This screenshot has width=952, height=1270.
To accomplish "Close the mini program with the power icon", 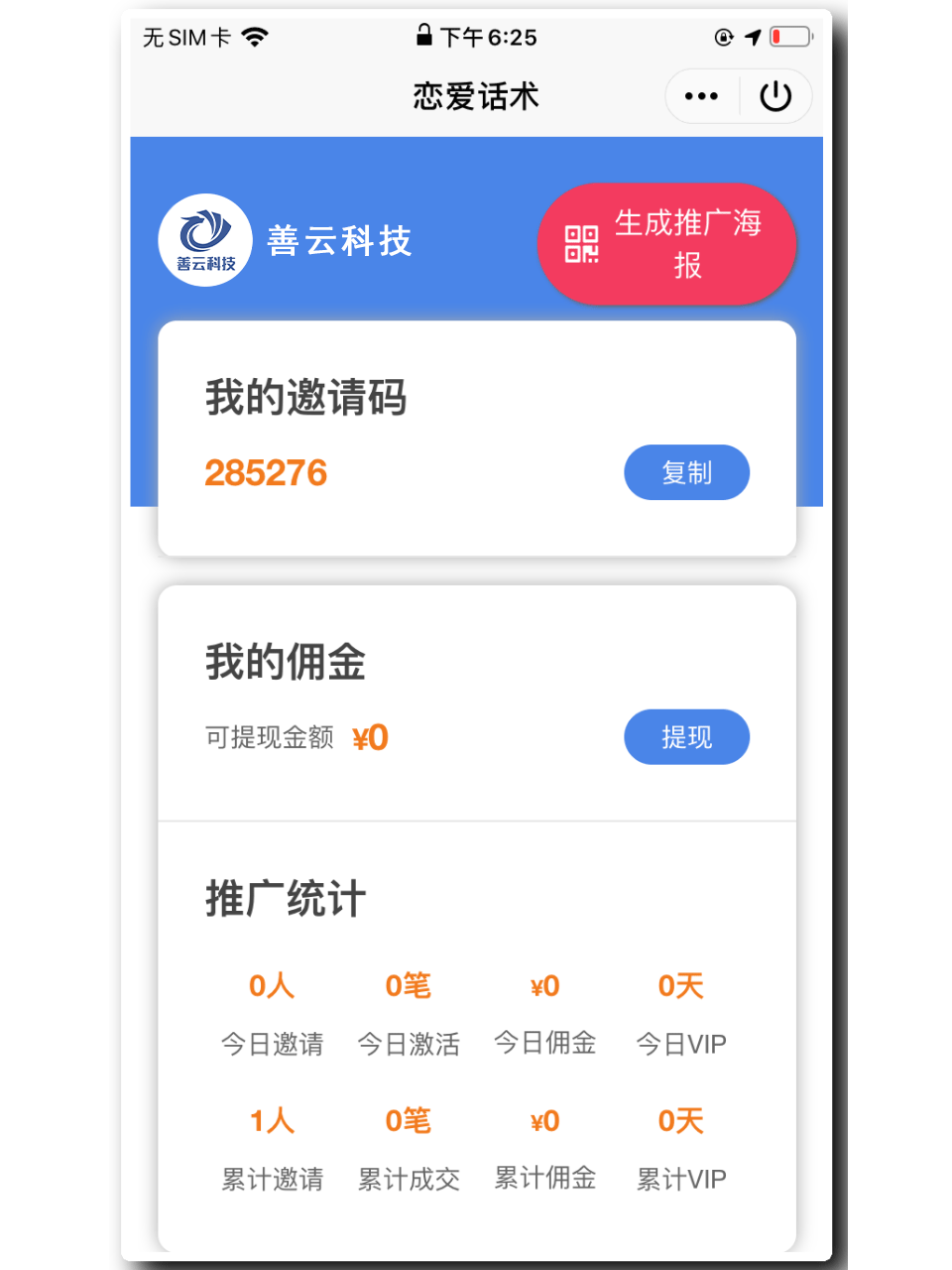I will pyautogui.click(x=775, y=96).
